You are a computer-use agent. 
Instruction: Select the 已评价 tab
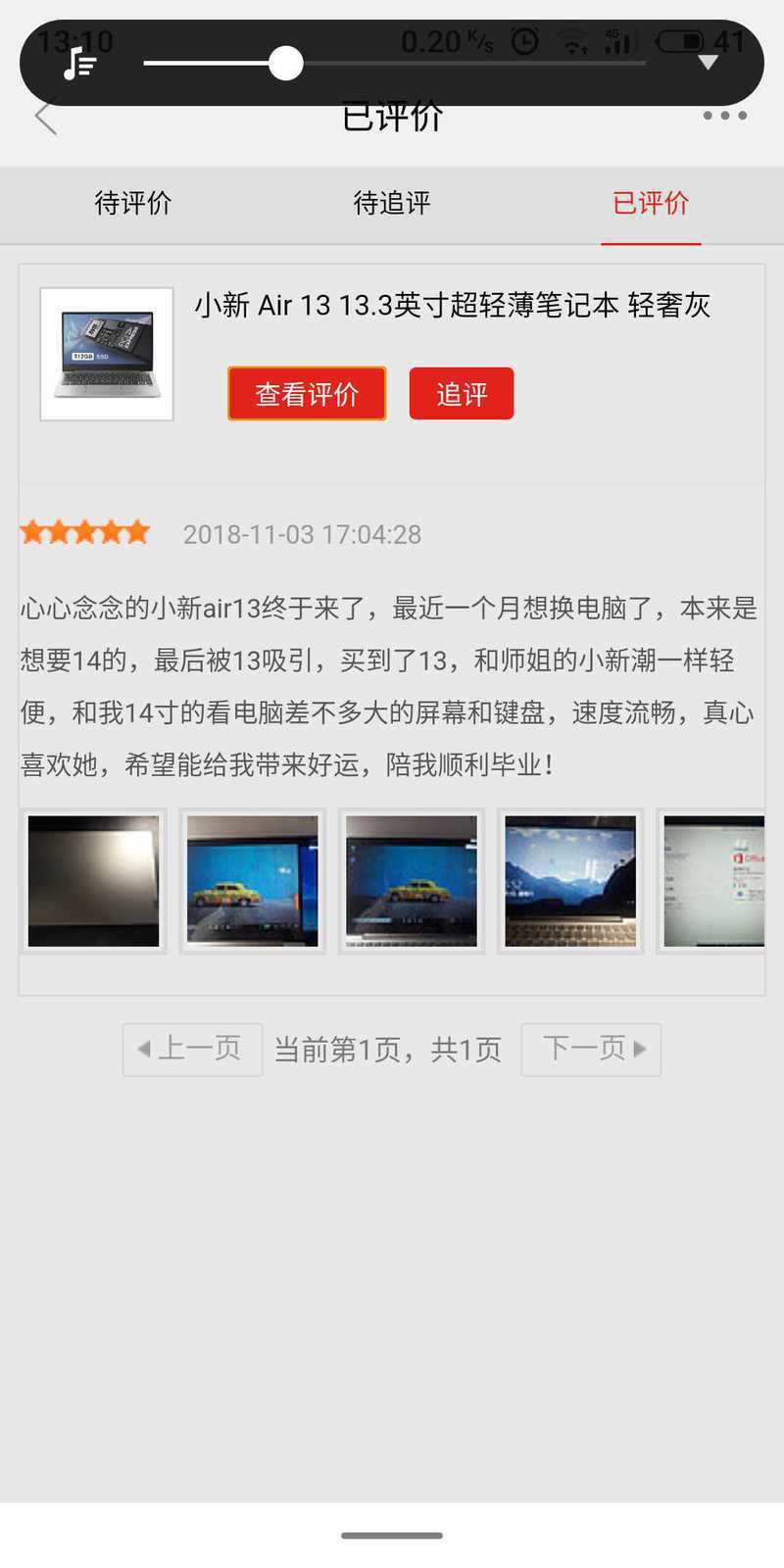click(x=651, y=203)
